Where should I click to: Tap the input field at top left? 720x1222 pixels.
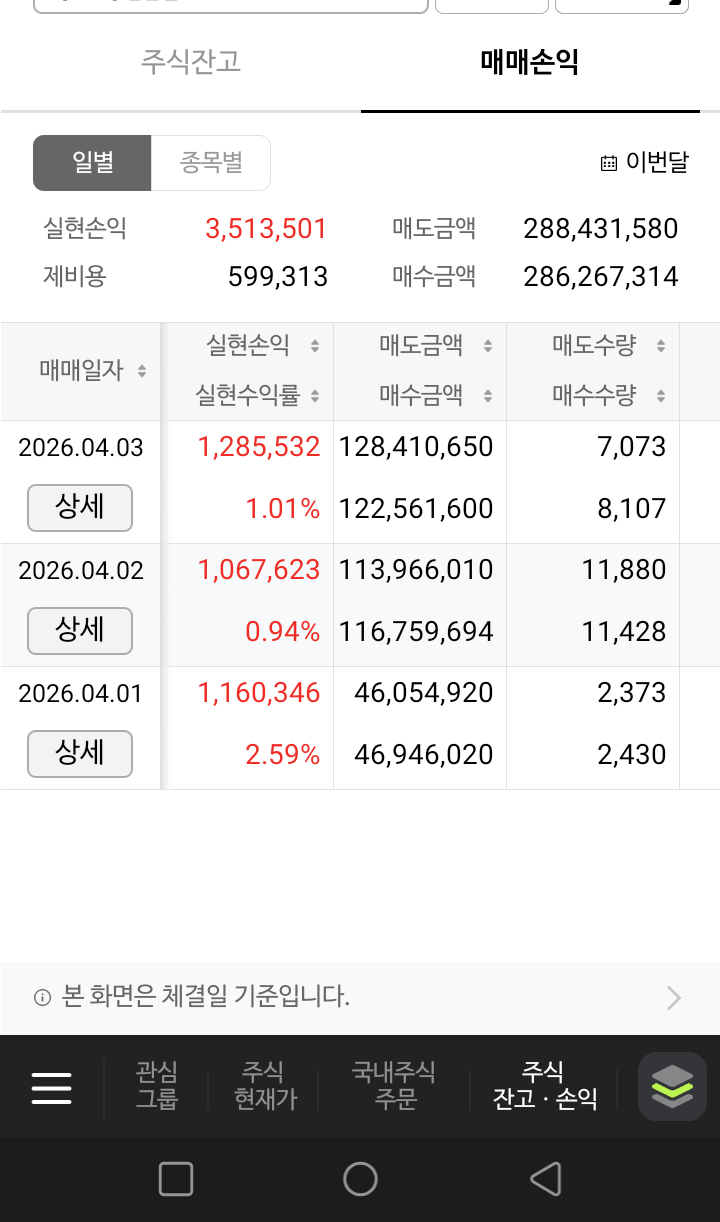point(225,6)
